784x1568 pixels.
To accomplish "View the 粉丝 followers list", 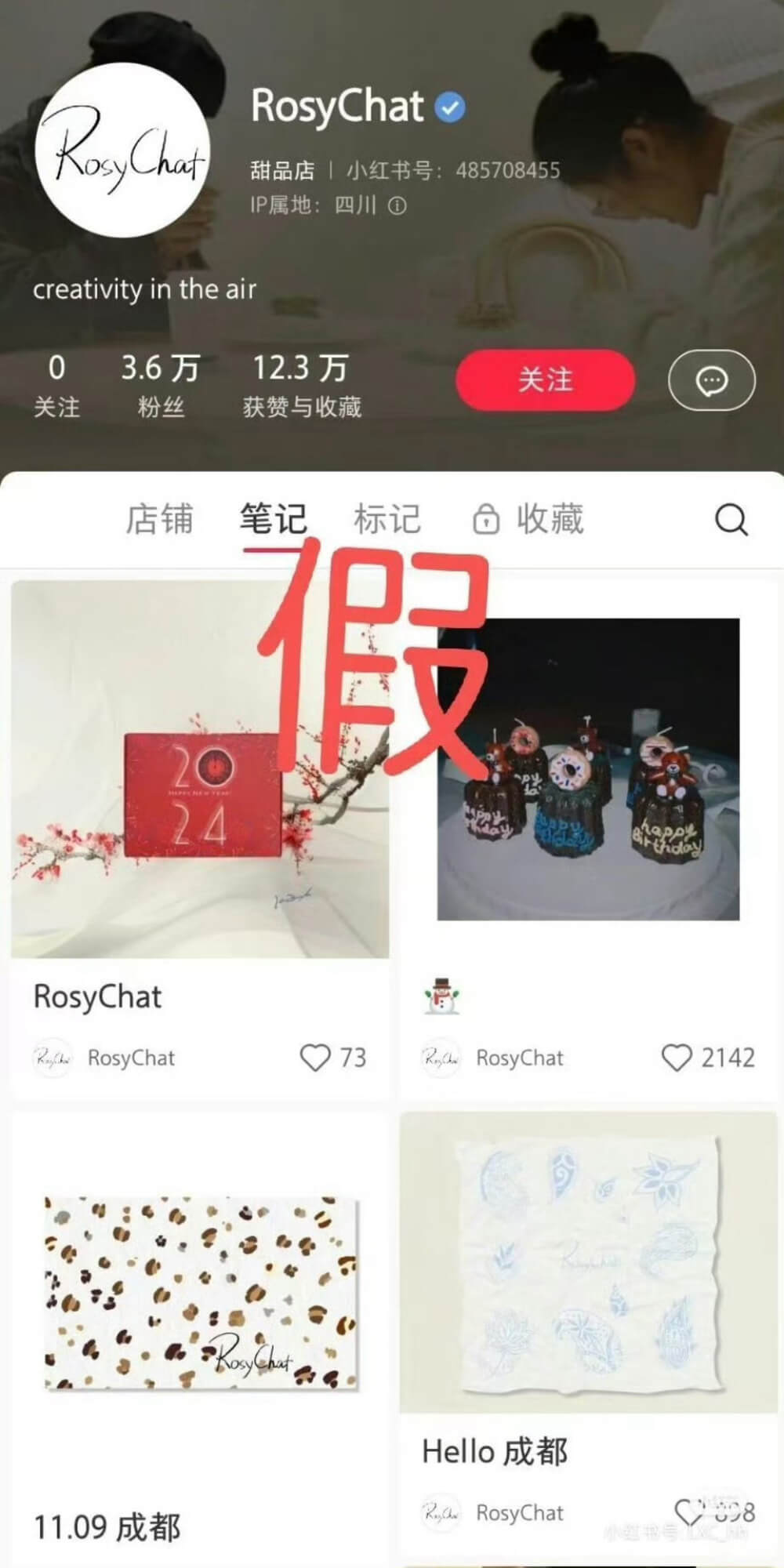I will point(160,386).
